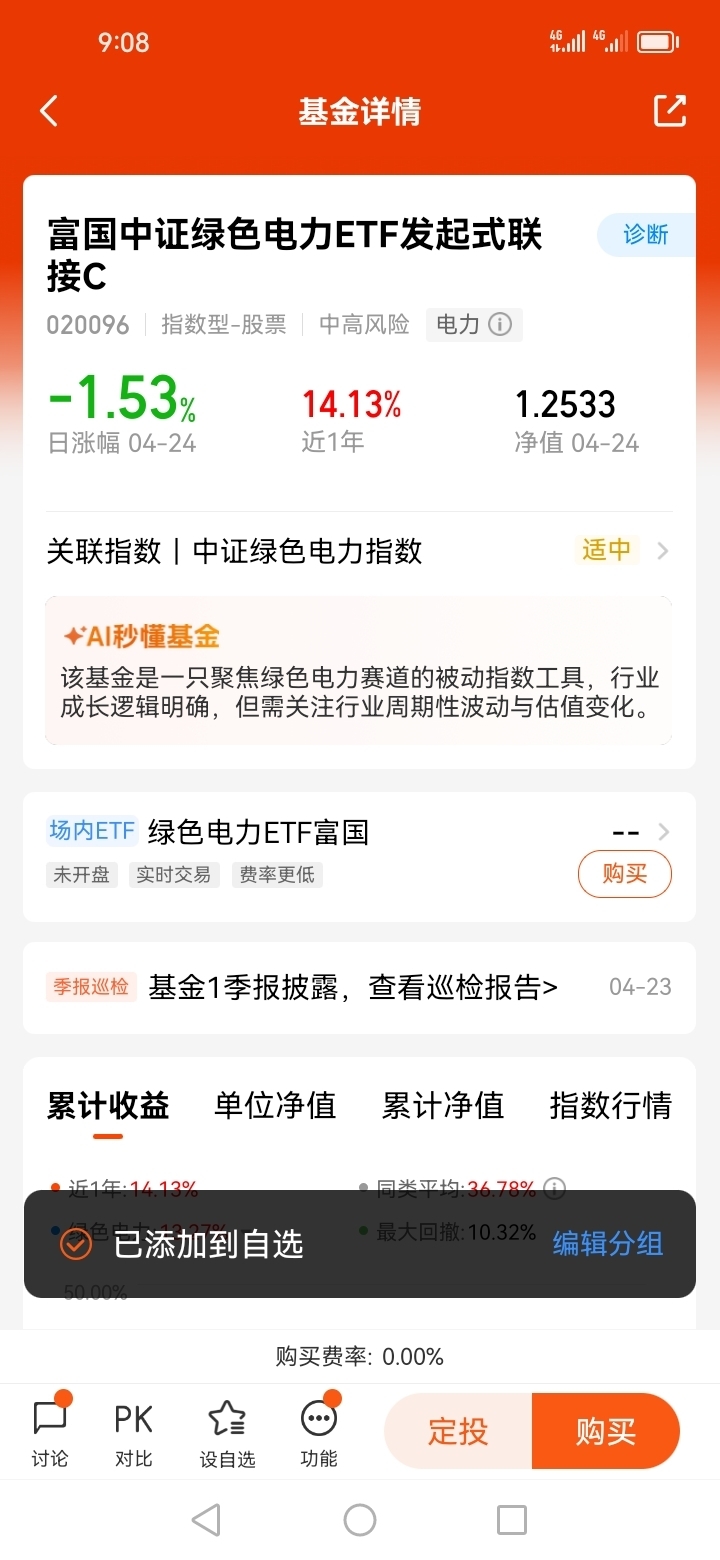Start a 定投 regular investment plan
This screenshot has width=720, height=1560.
tap(458, 1431)
